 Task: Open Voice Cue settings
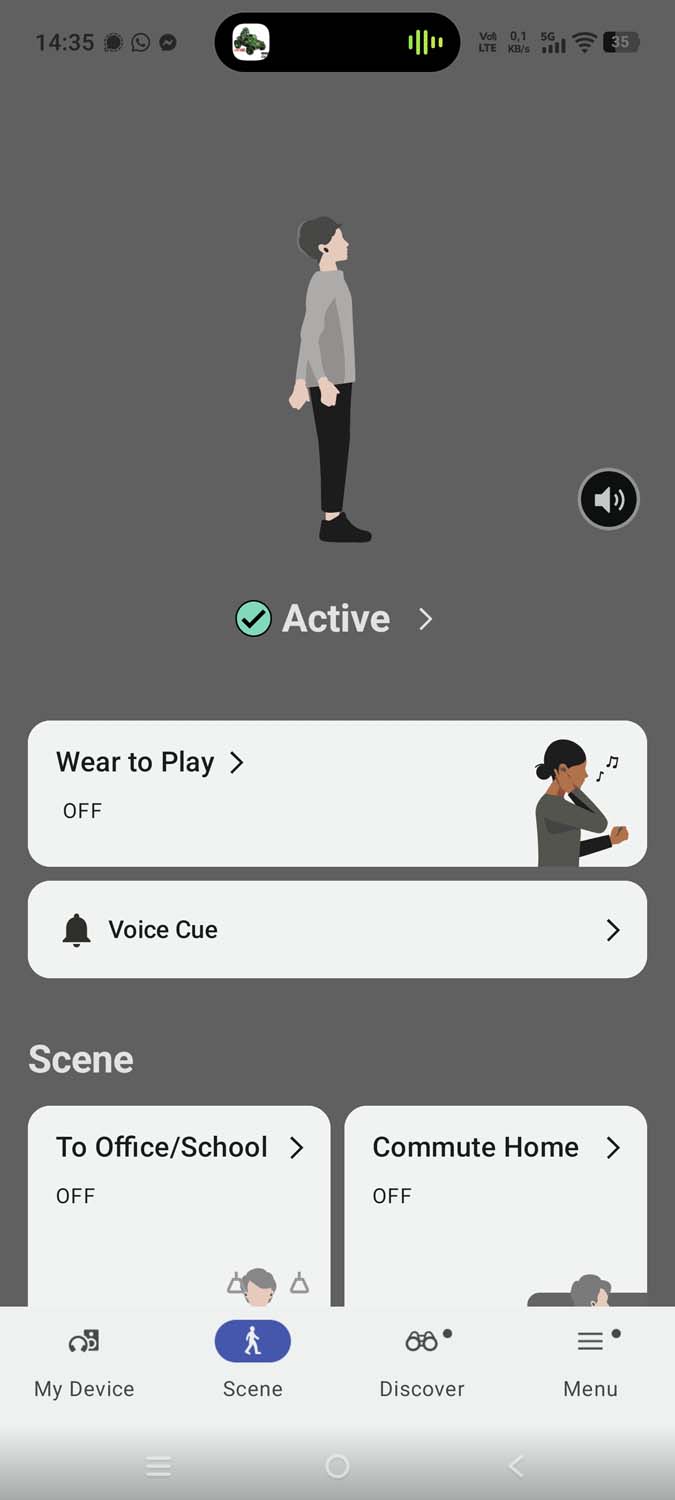337,929
